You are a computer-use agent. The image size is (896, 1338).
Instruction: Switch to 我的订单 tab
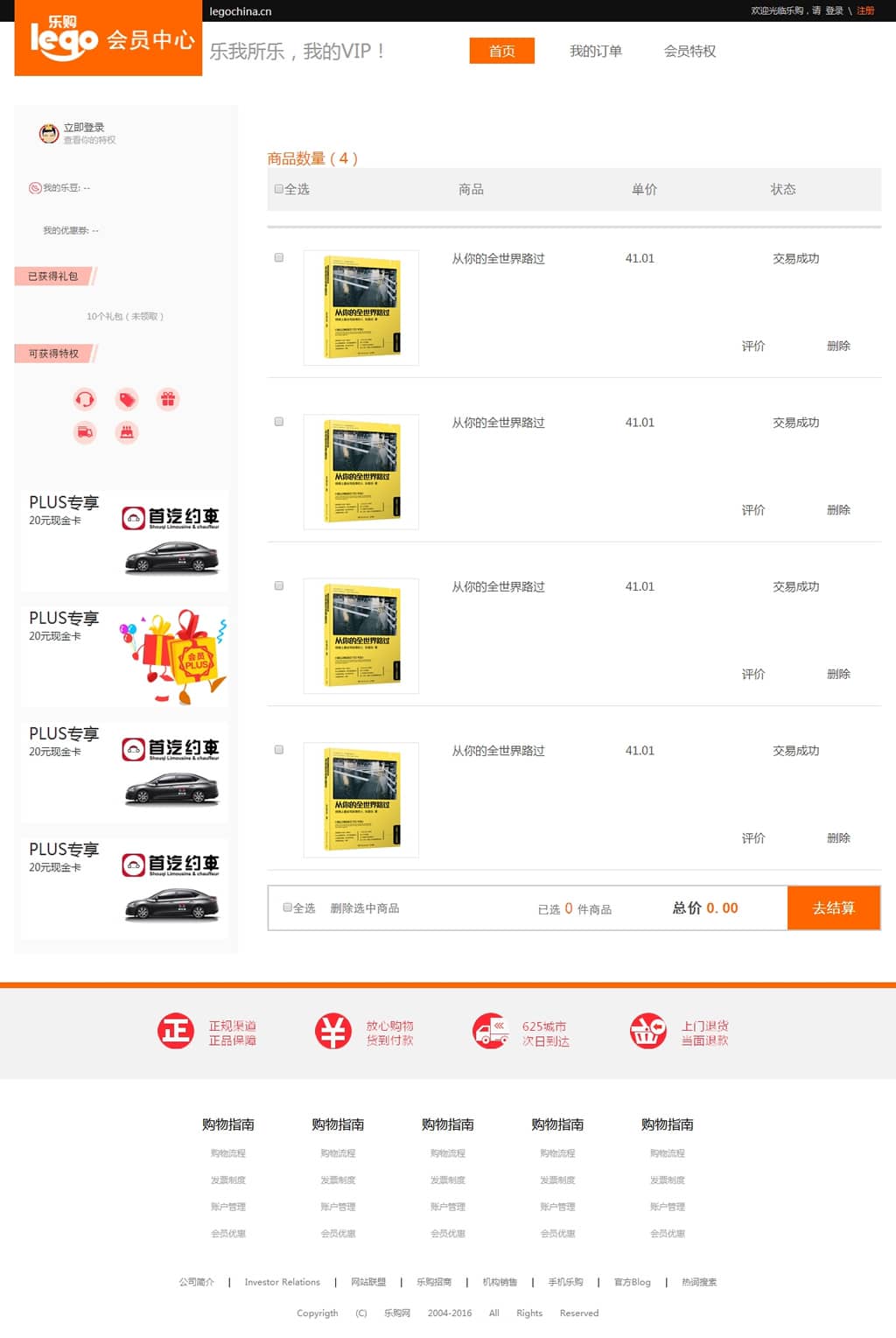(595, 51)
